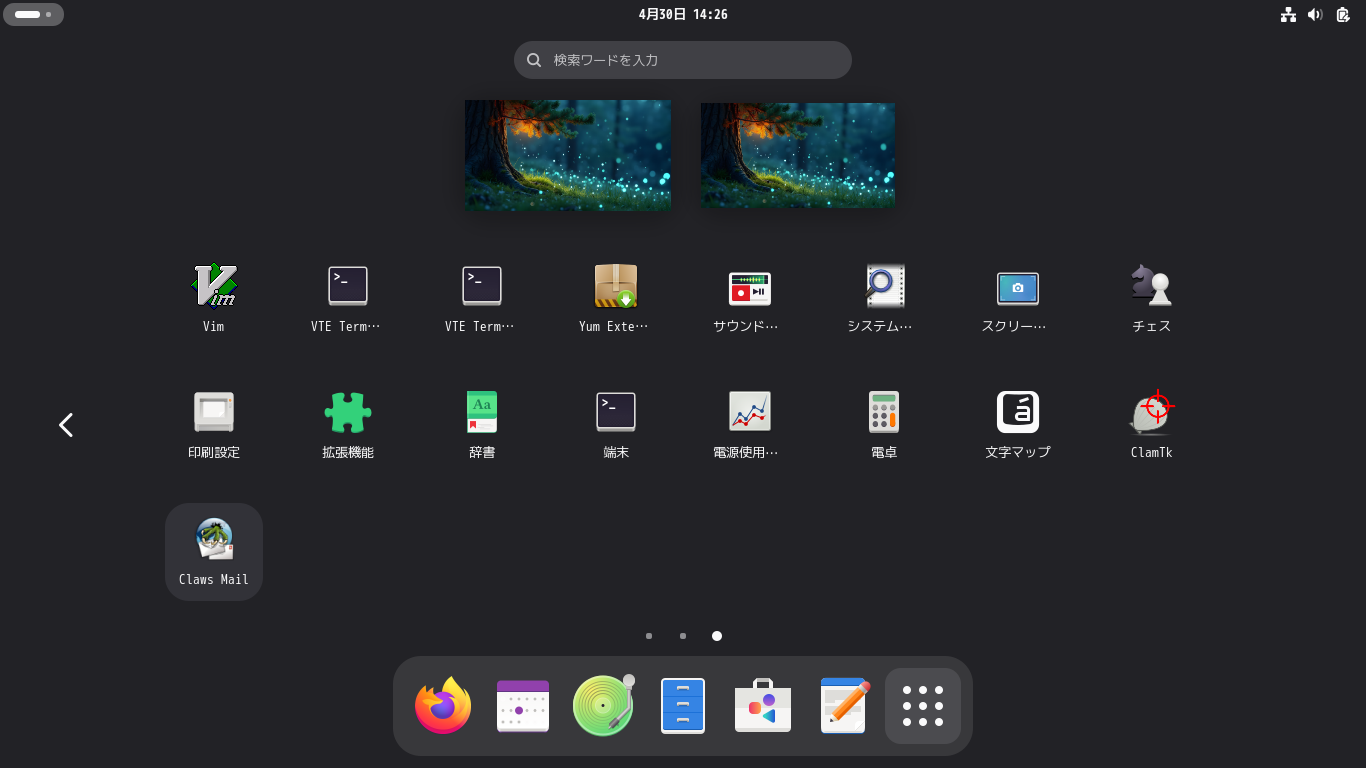Open the Text Editor in the dock

point(843,706)
